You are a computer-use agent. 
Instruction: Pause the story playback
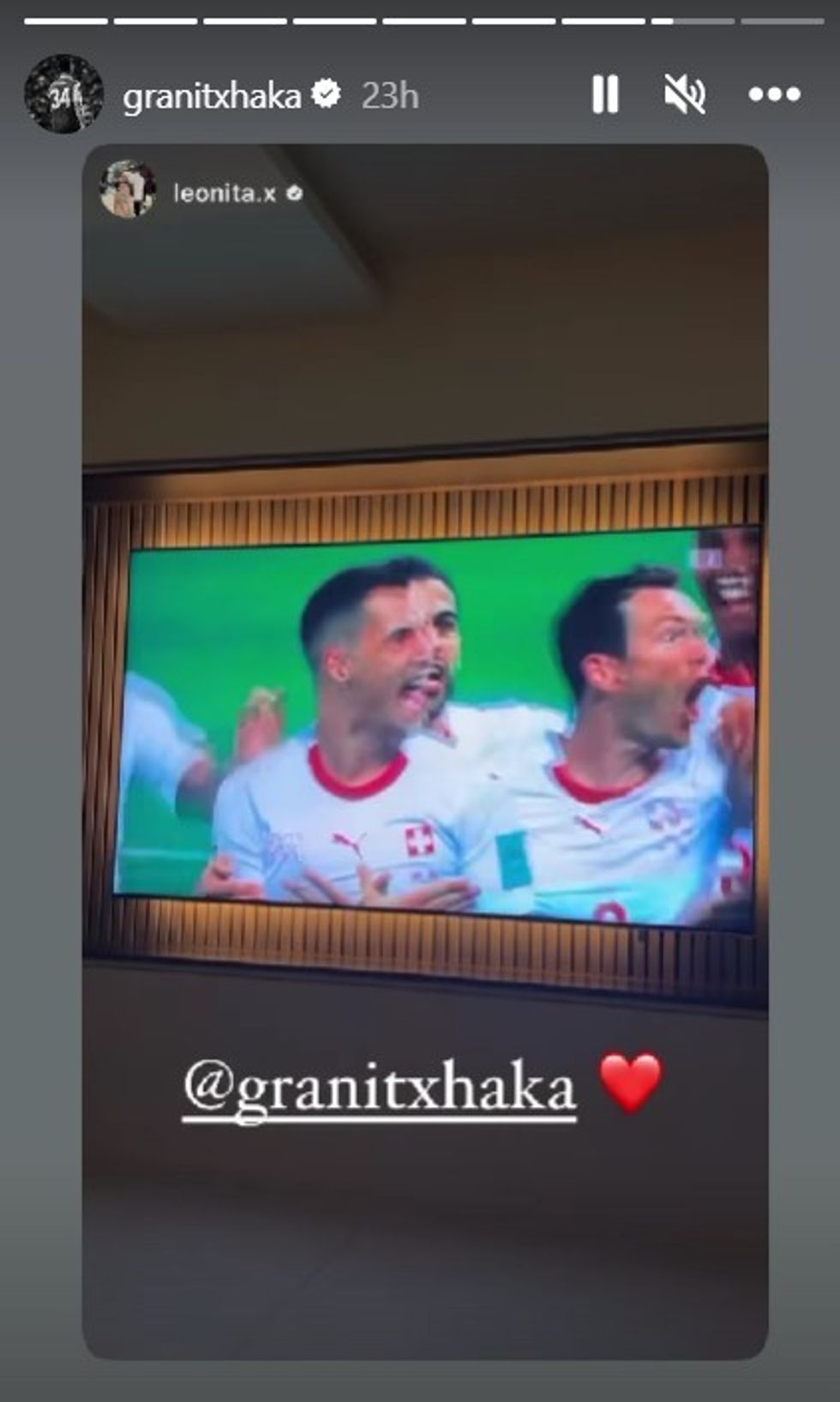(x=605, y=94)
